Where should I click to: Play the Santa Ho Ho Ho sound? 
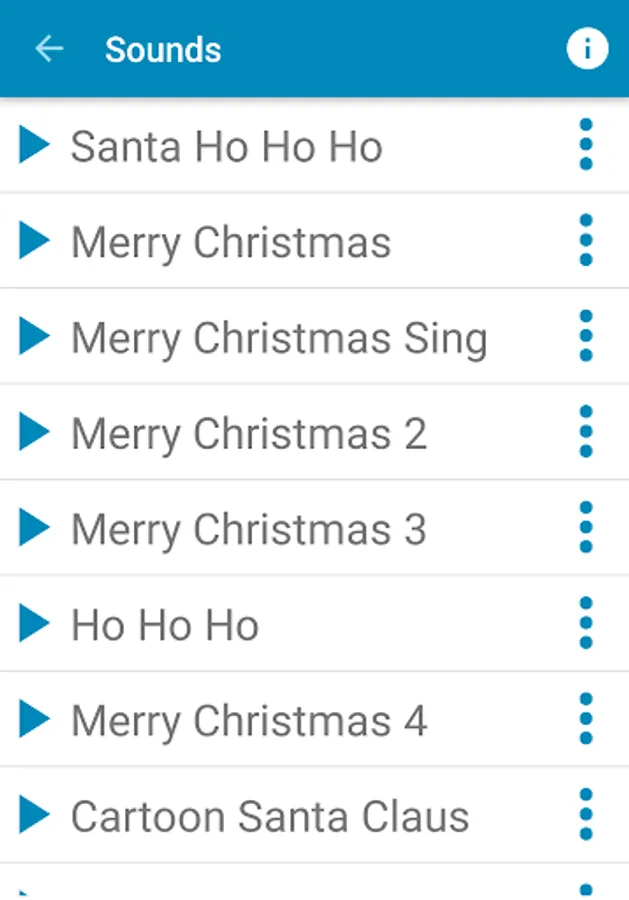pyautogui.click(x=34, y=146)
